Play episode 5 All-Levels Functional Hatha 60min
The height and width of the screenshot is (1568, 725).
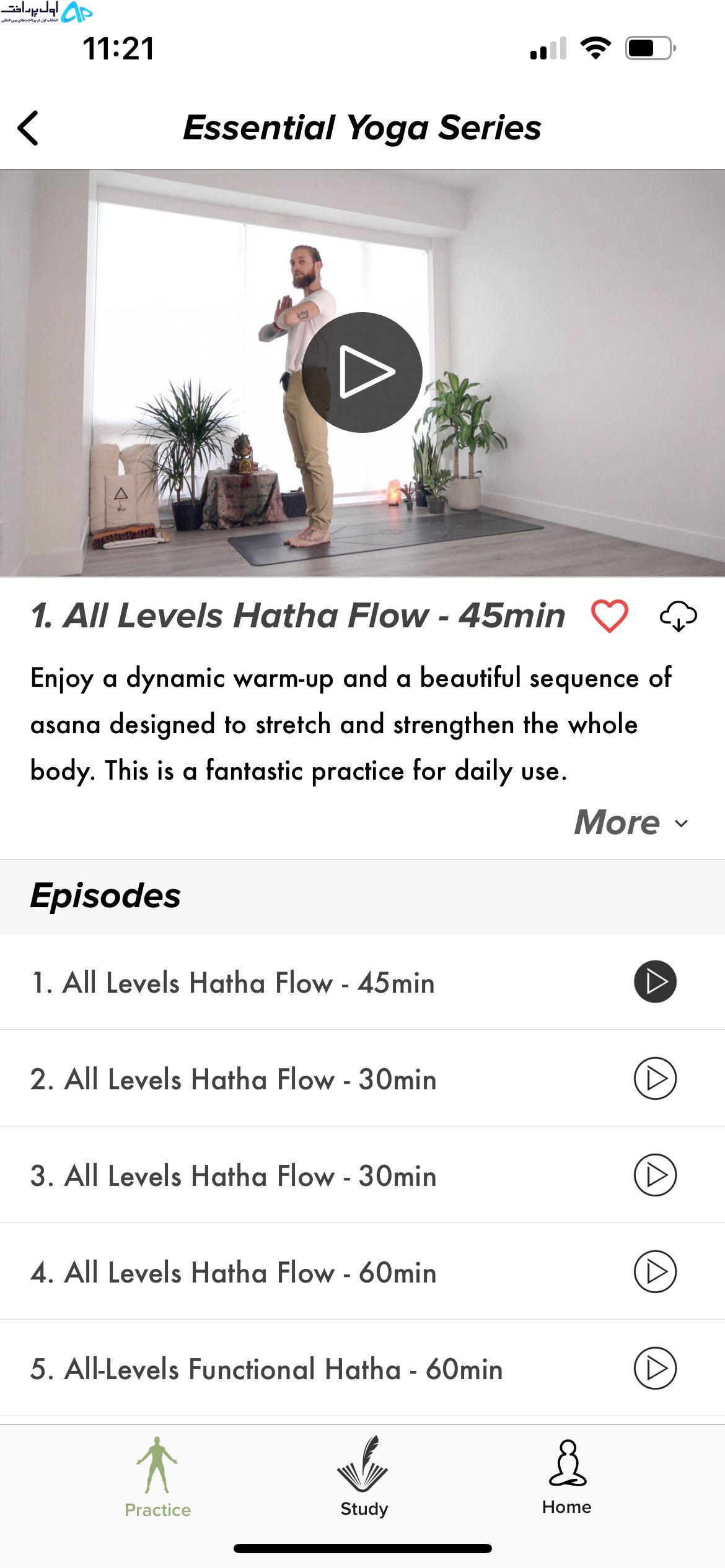click(x=655, y=1368)
